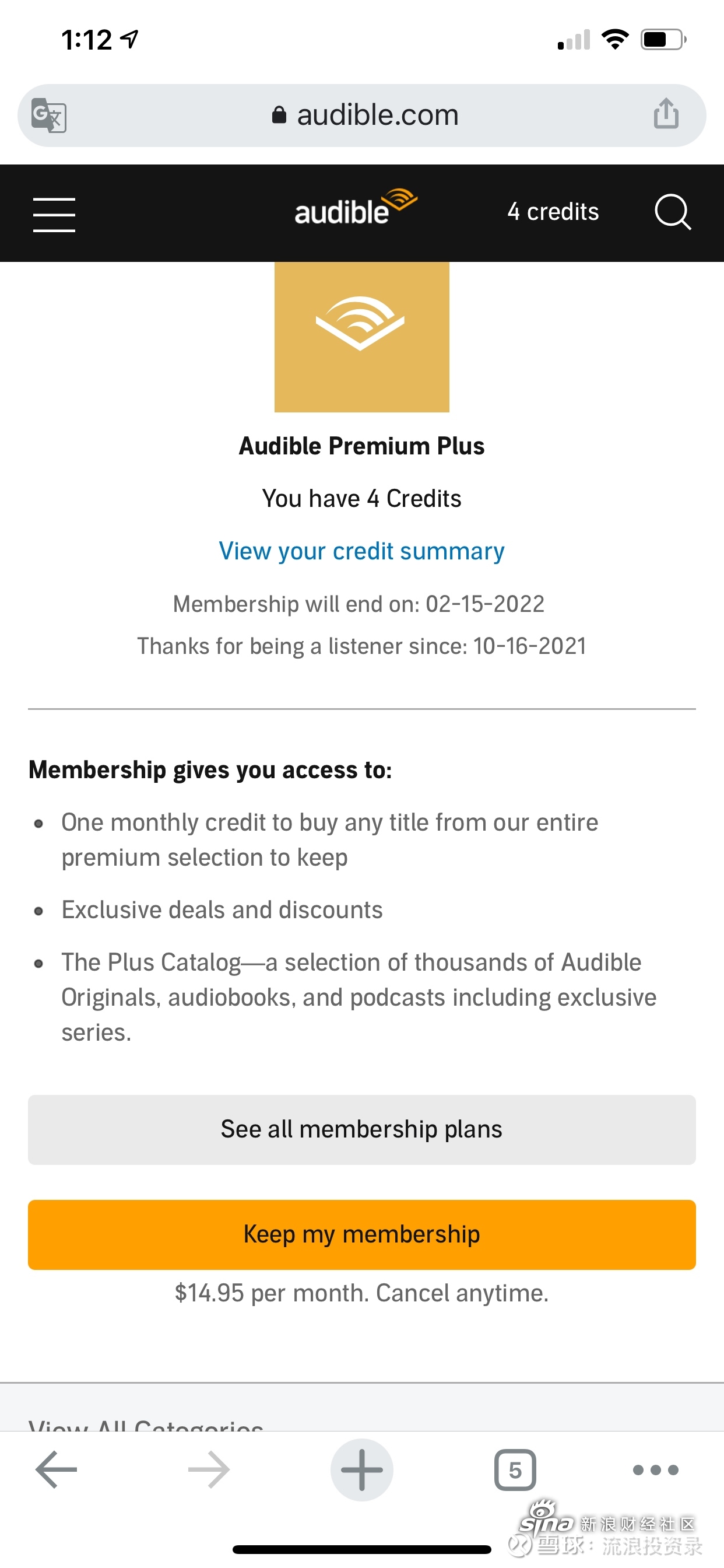Screen dimensions: 724x1568
Task: Go back in the browser
Action: tap(57, 1469)
